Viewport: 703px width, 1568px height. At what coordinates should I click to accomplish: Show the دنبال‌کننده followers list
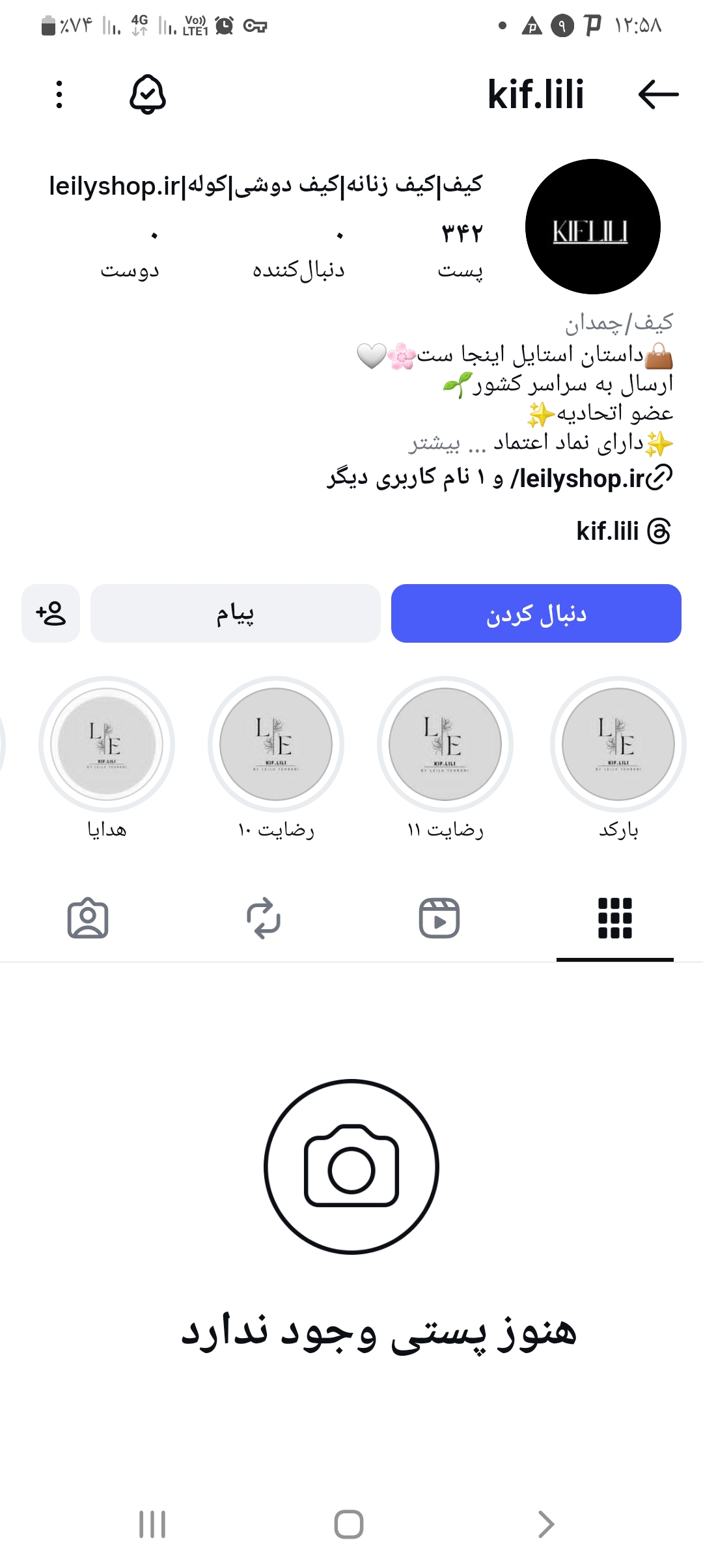click(299, 254)
